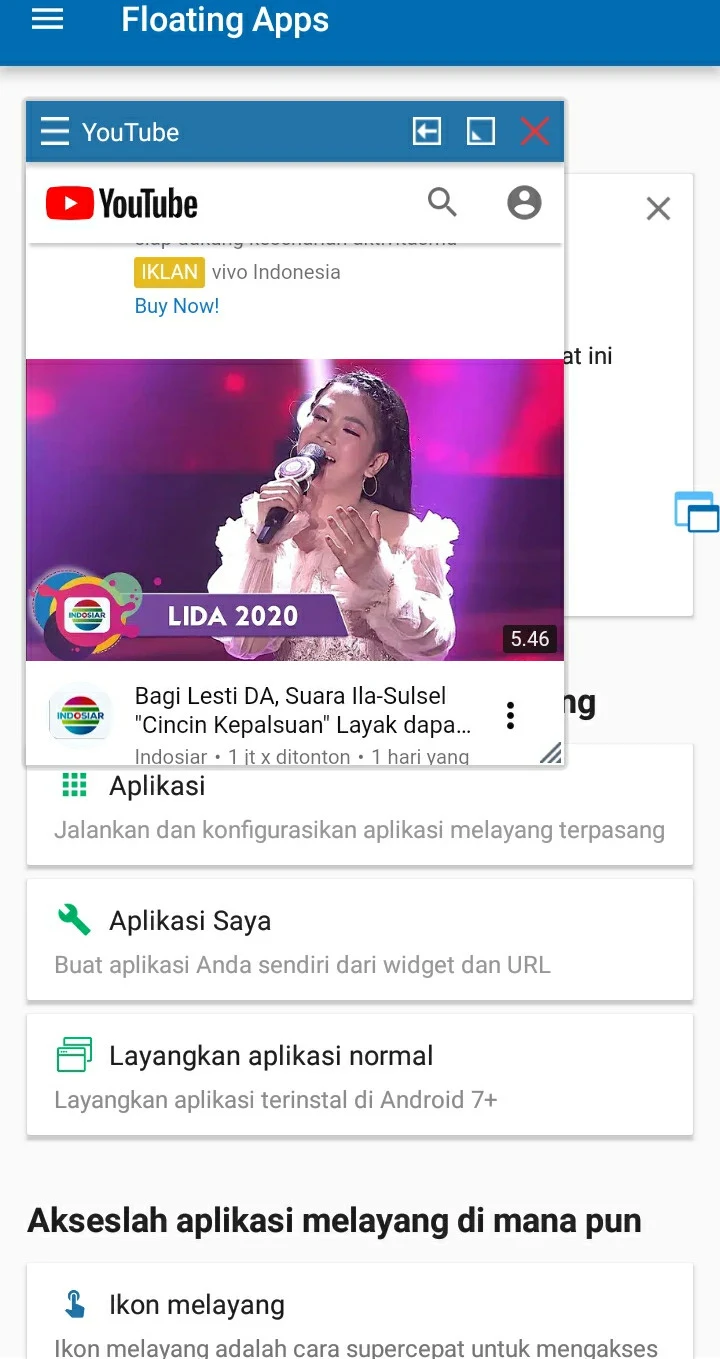Open Aplikasi Saya
The width and height of the screenshot is (720, 1359).
coord(359,940)
